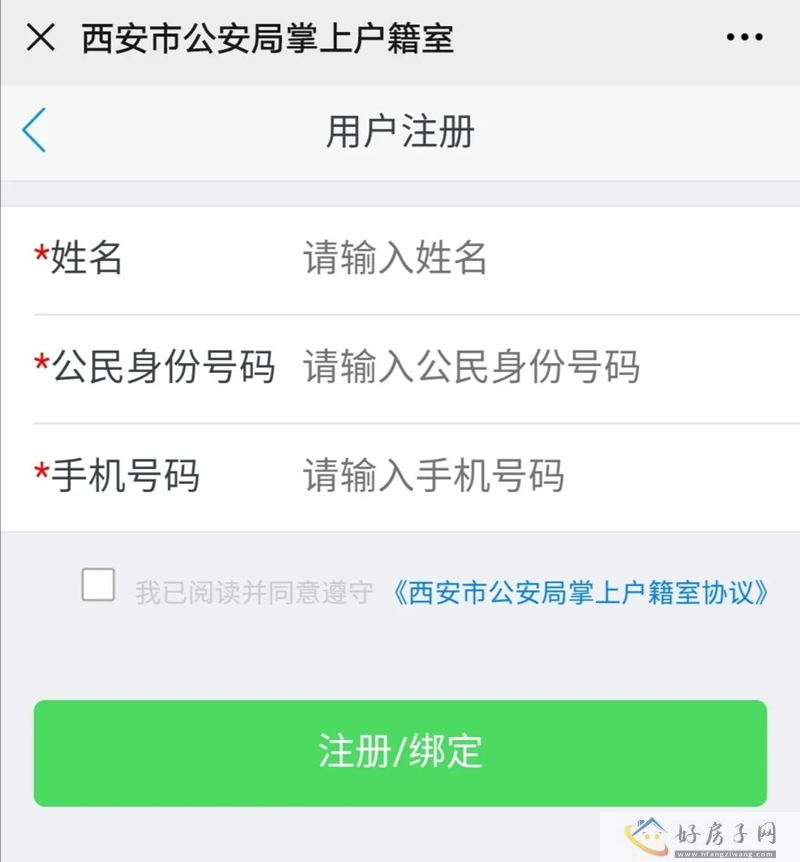The width and height of the screenshot is (800, 862).
Task: Close the 西安市公安局掌上户籍室 page with X
Action: [38, 38]
